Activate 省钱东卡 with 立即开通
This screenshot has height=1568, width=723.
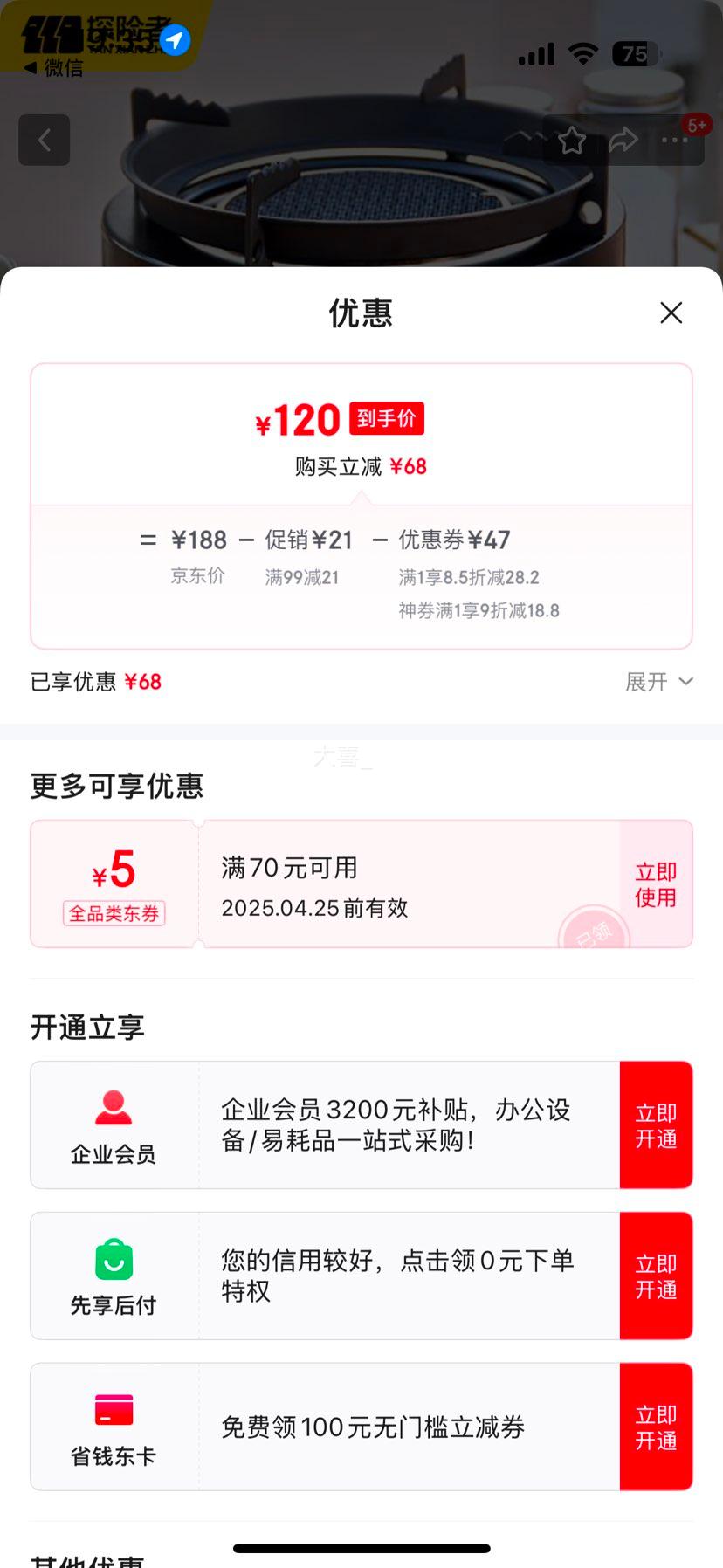click(x=656, y=1427)
